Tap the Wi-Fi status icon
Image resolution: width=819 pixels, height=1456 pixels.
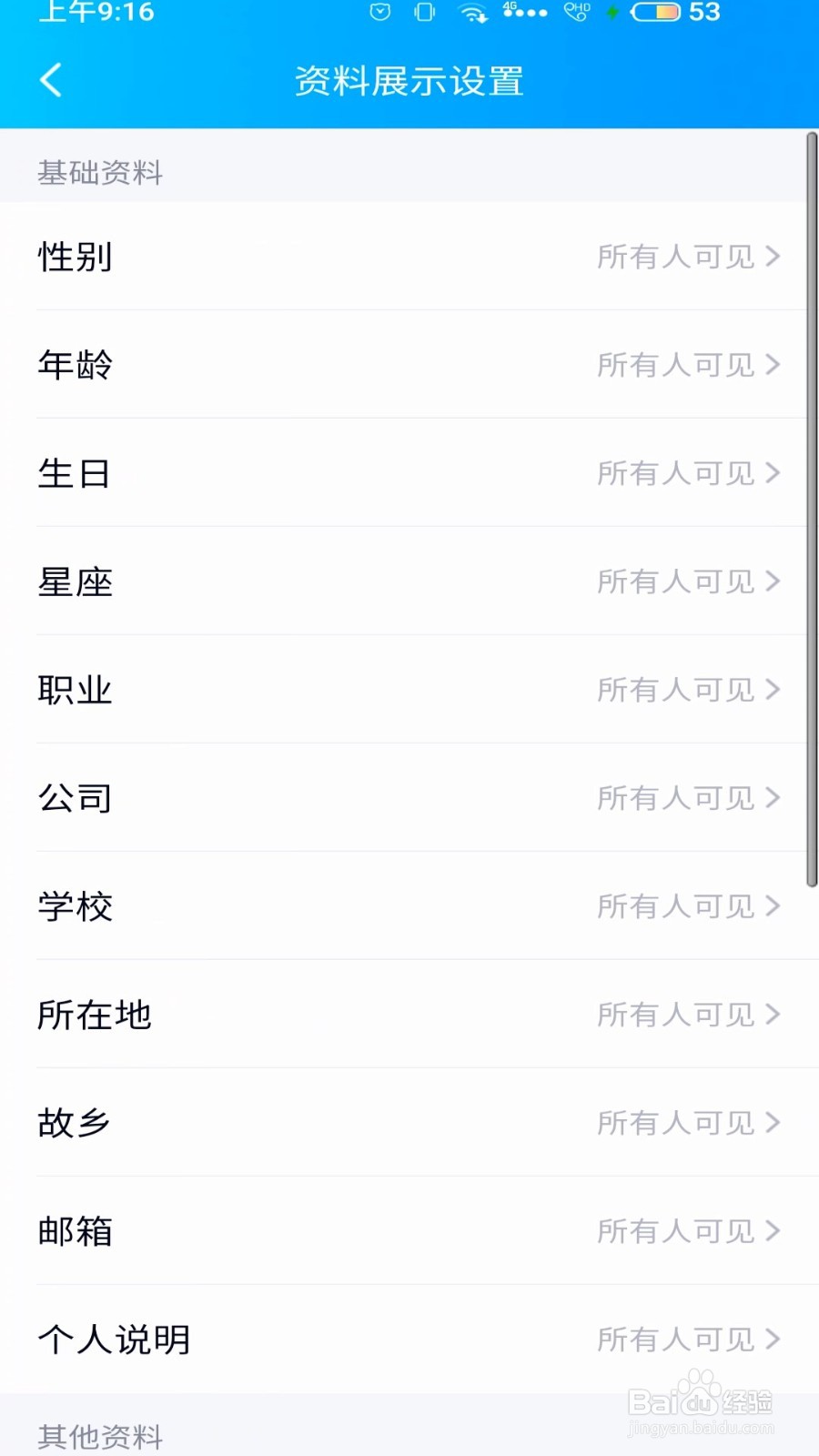pos(473,13)
